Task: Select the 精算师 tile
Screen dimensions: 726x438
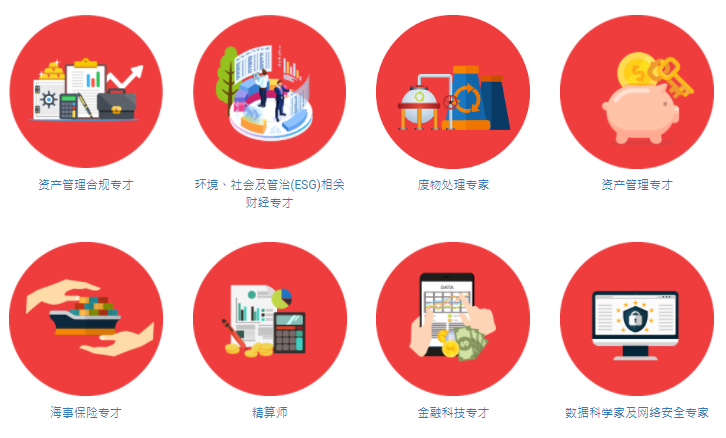Action: click(x=269, y=318)
